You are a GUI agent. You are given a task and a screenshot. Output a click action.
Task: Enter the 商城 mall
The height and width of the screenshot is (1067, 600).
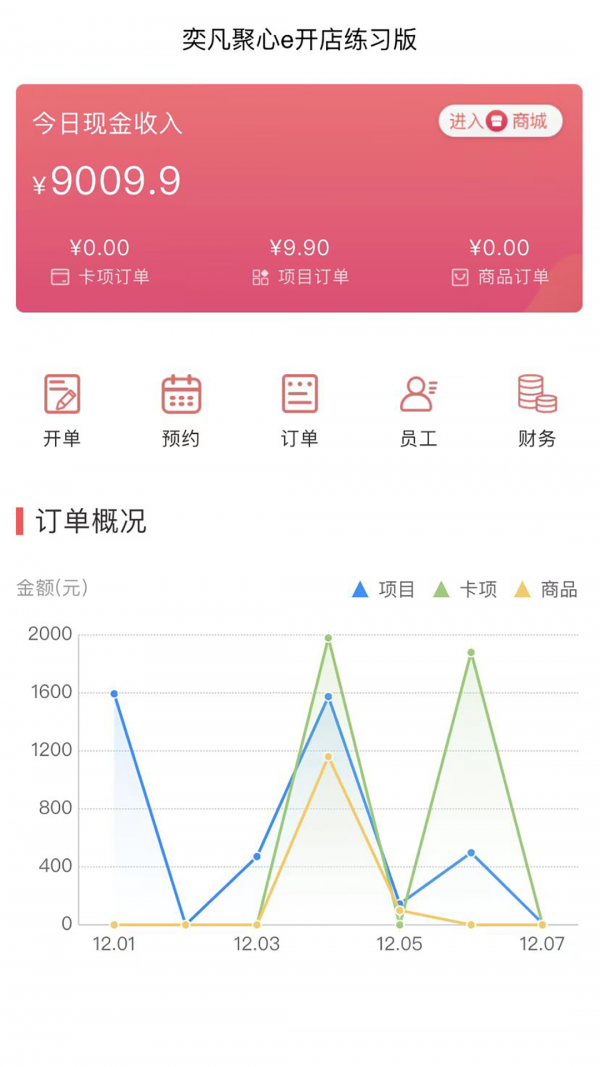pyautogui.click(x=500, y=122)
